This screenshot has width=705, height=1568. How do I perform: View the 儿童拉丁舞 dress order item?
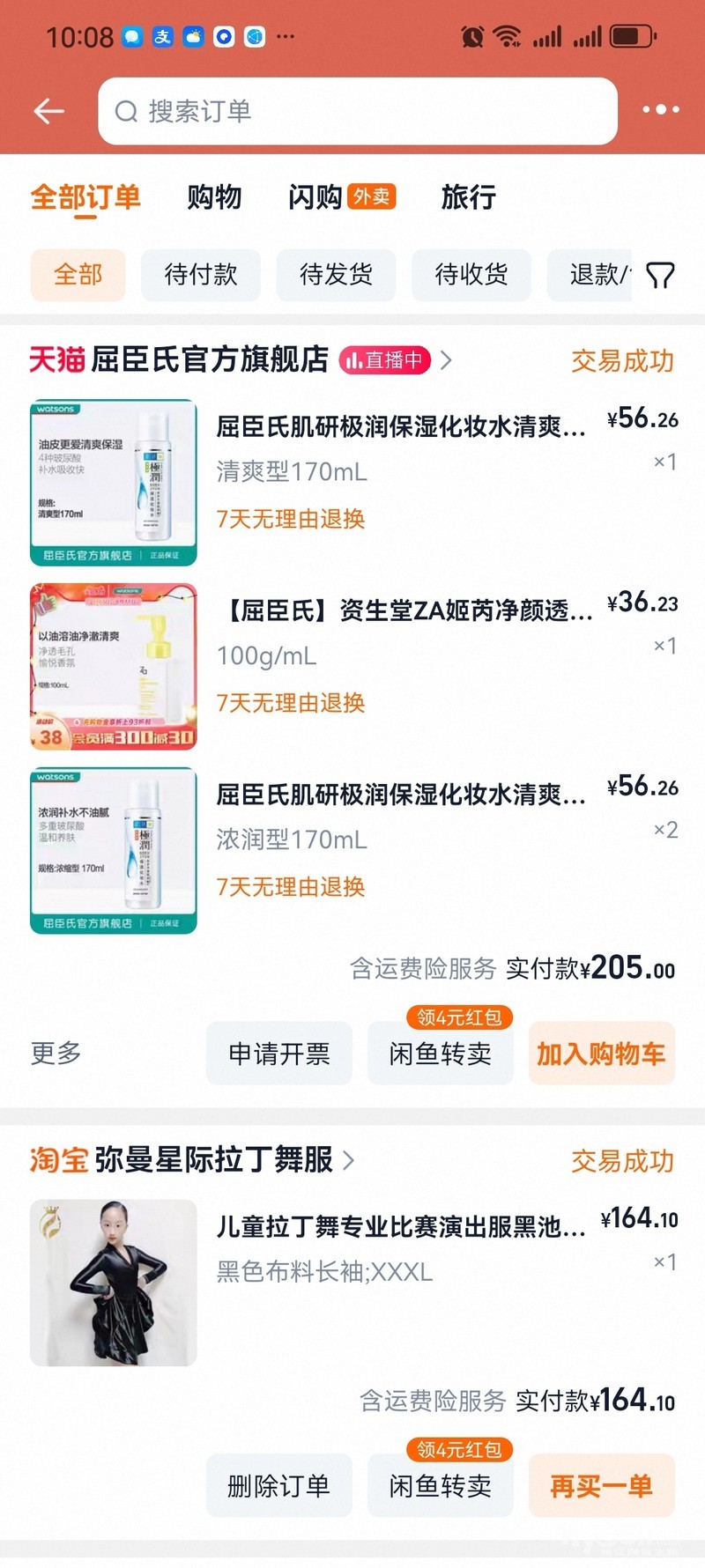pos(401,1251)
